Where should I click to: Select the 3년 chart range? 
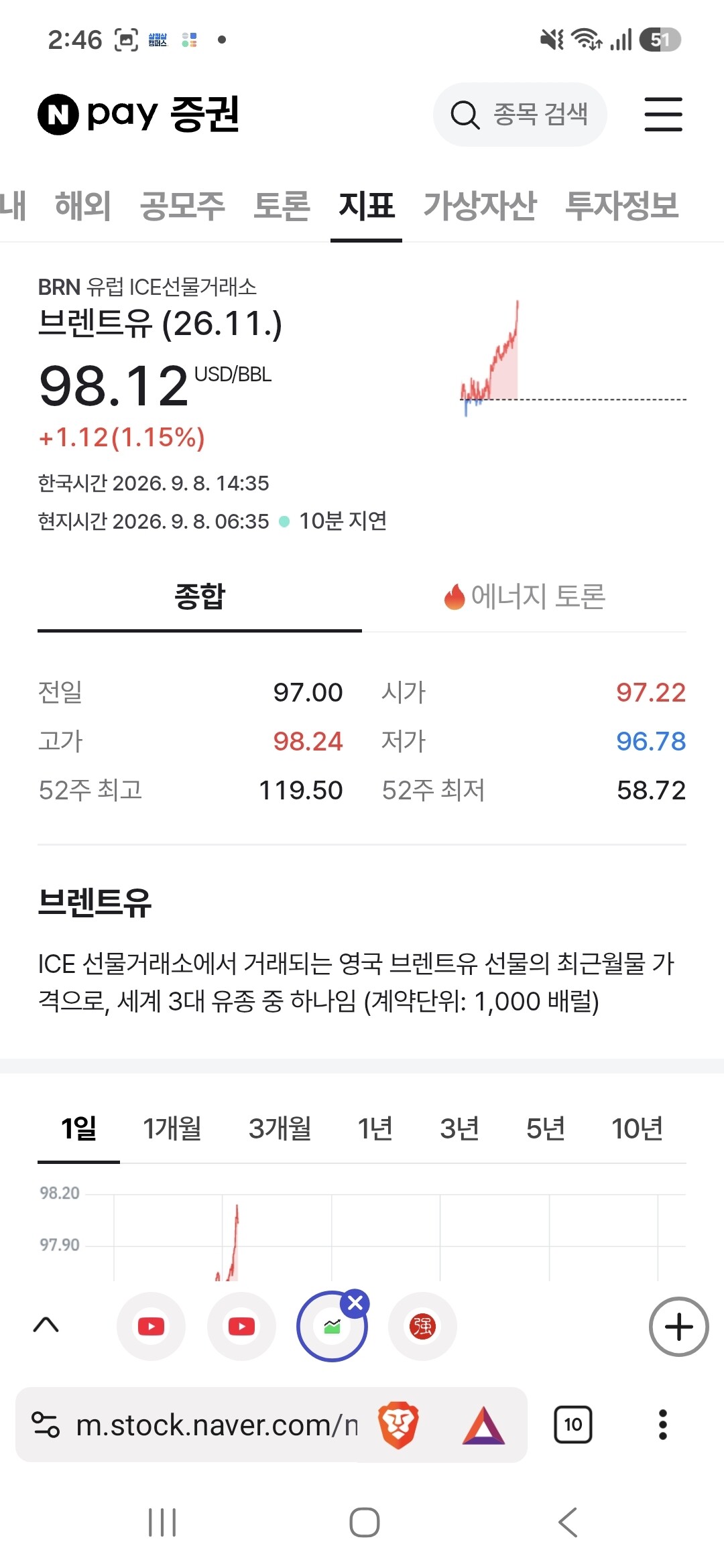[459, 1128]
